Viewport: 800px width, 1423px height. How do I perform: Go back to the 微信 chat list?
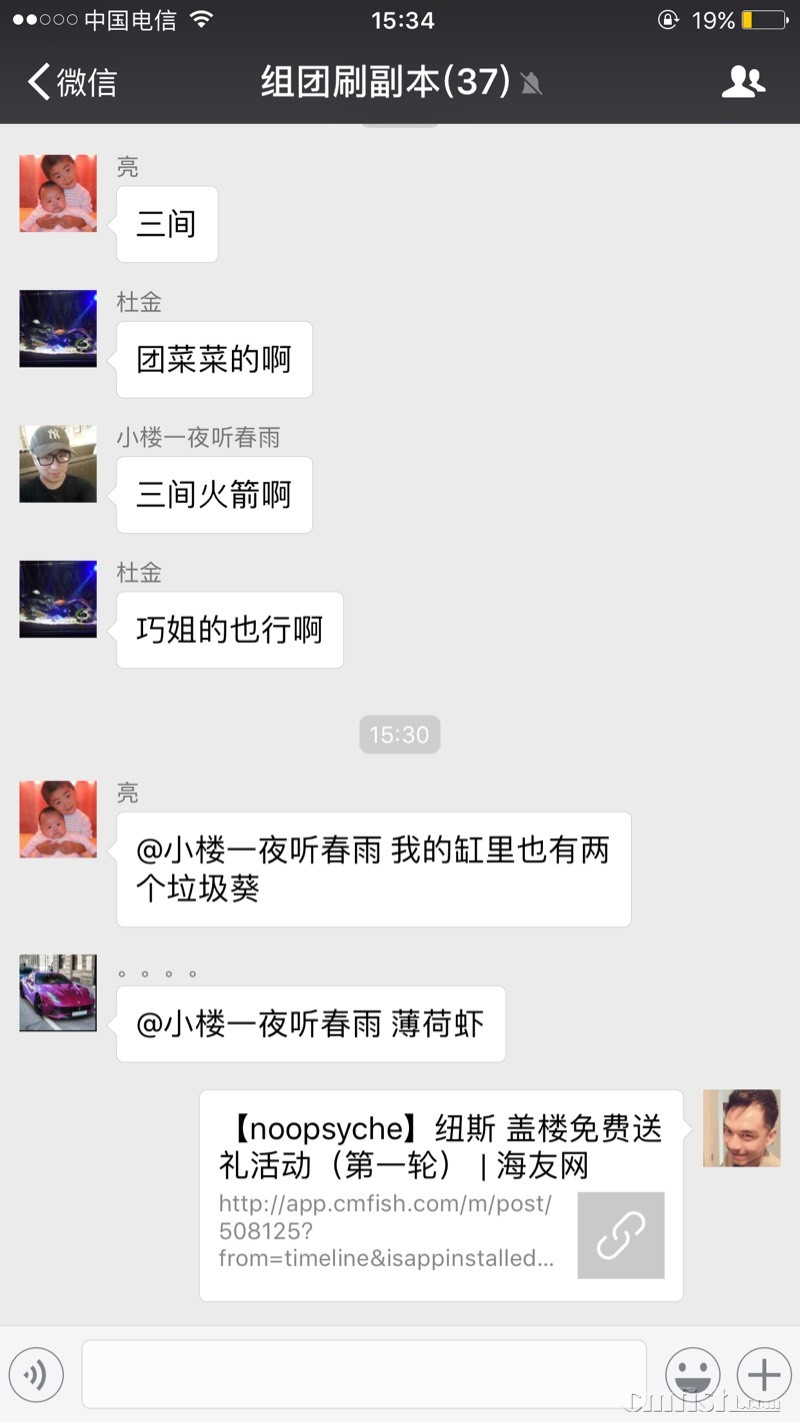[x=72, y=82]
